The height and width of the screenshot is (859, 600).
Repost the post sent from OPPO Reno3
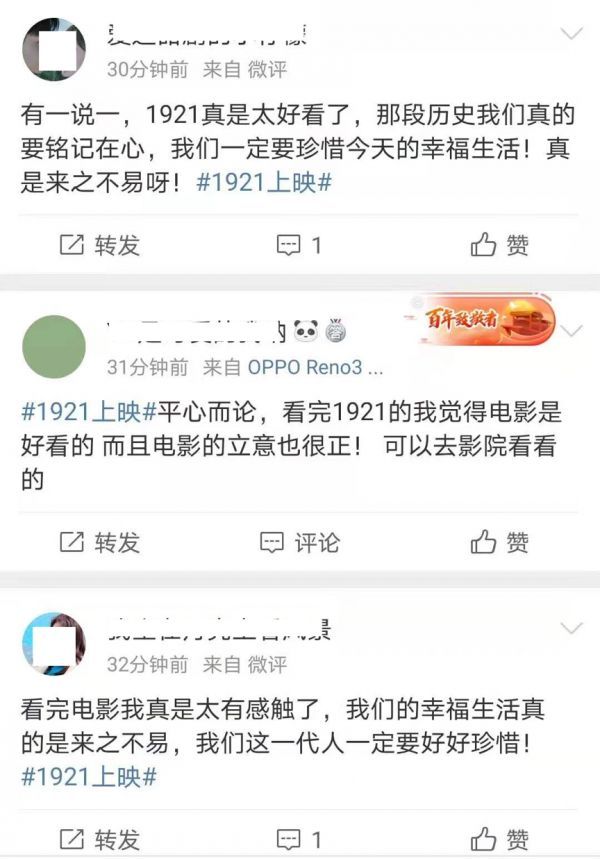pyautogui.click(x=99, y=542)
